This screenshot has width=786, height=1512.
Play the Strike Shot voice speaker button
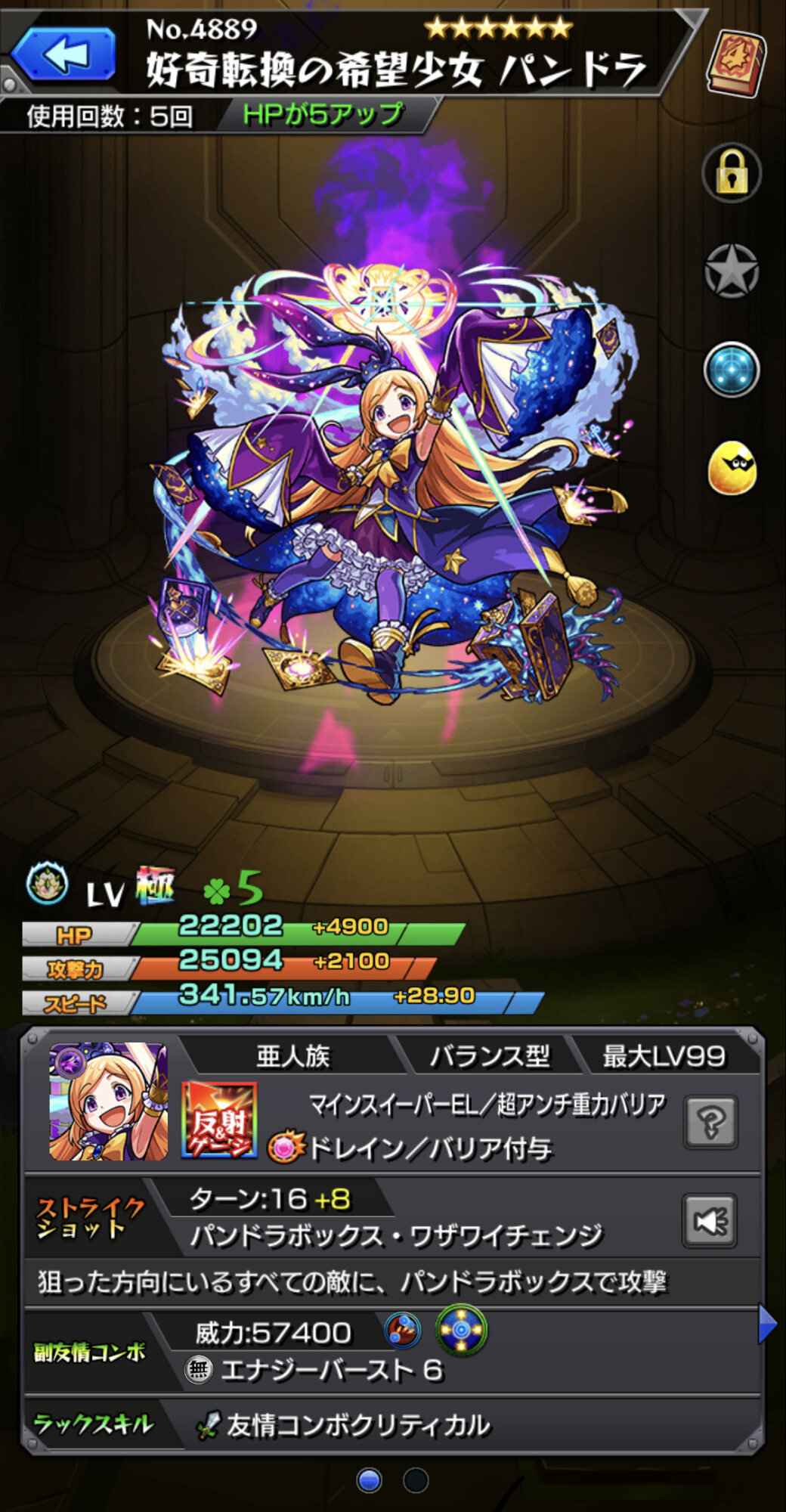710,1221
